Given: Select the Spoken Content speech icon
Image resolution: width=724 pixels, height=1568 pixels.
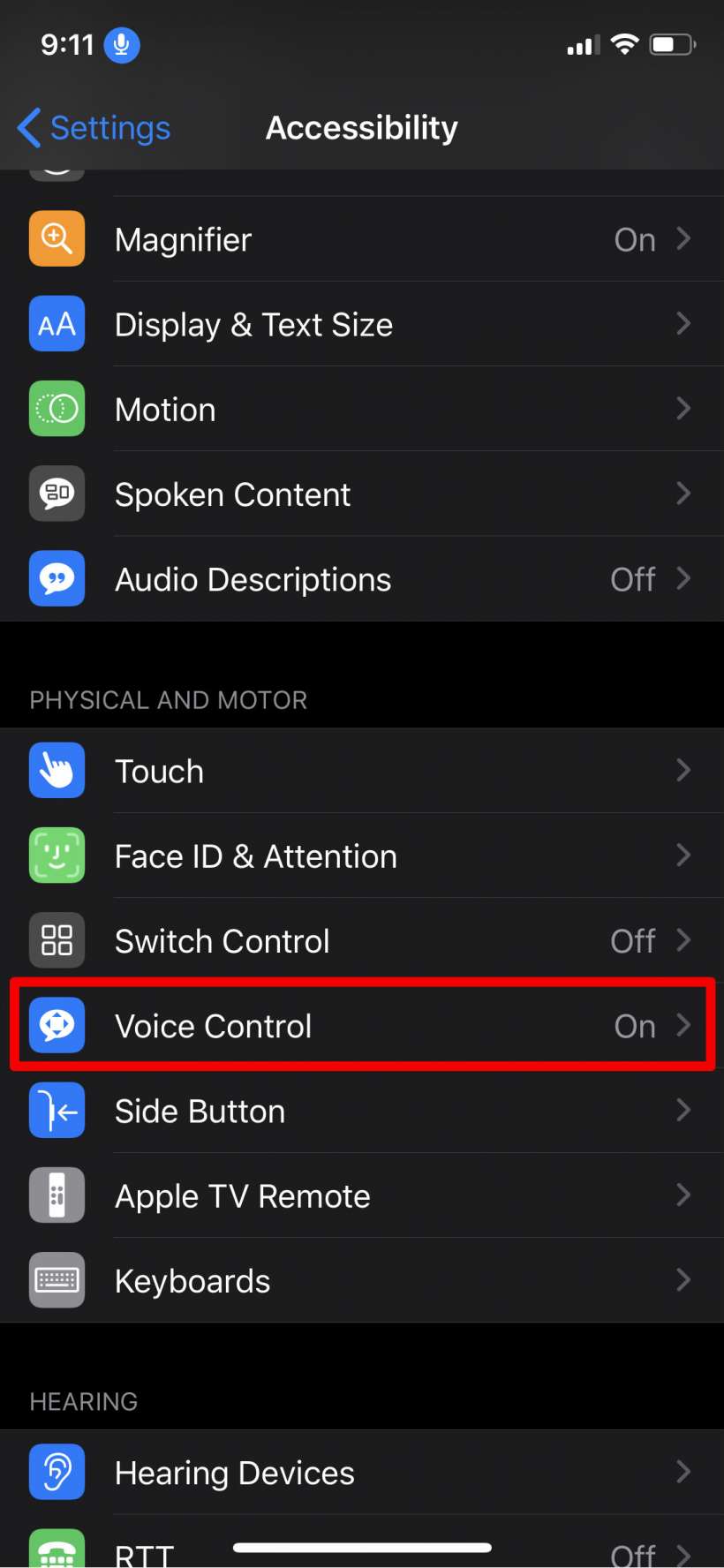Looking at the screenshot, I should click(x=57, y=494).
